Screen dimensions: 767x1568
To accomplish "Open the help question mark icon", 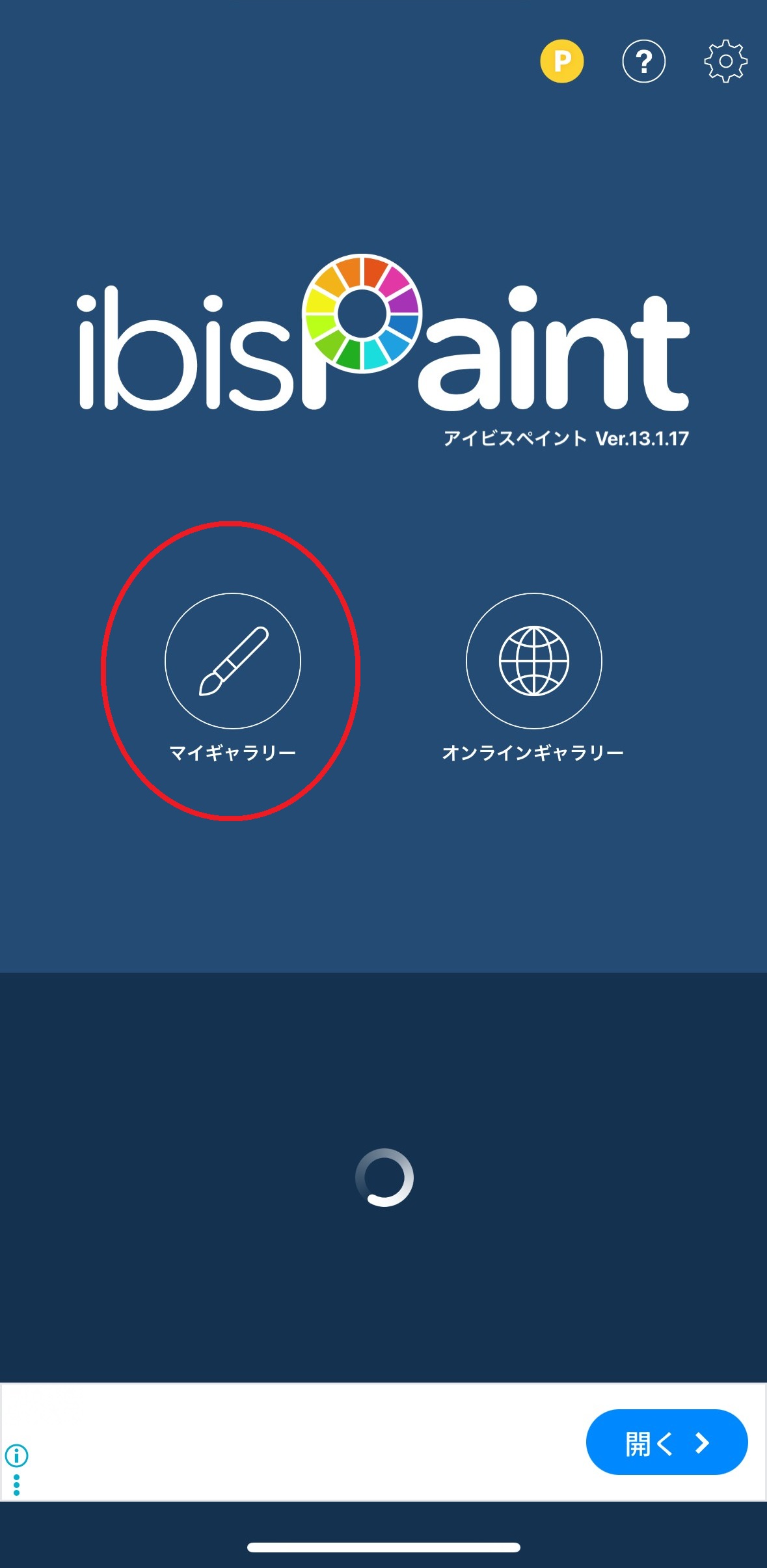I will 643,61.
